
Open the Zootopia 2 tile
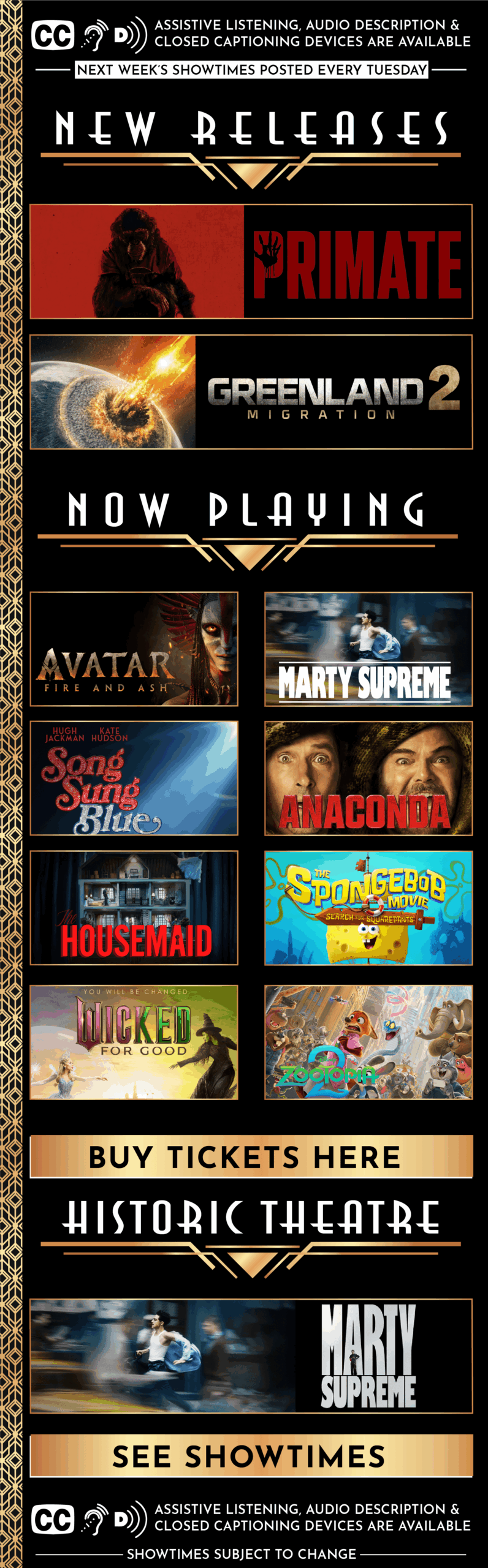[x=368, y=1042]
